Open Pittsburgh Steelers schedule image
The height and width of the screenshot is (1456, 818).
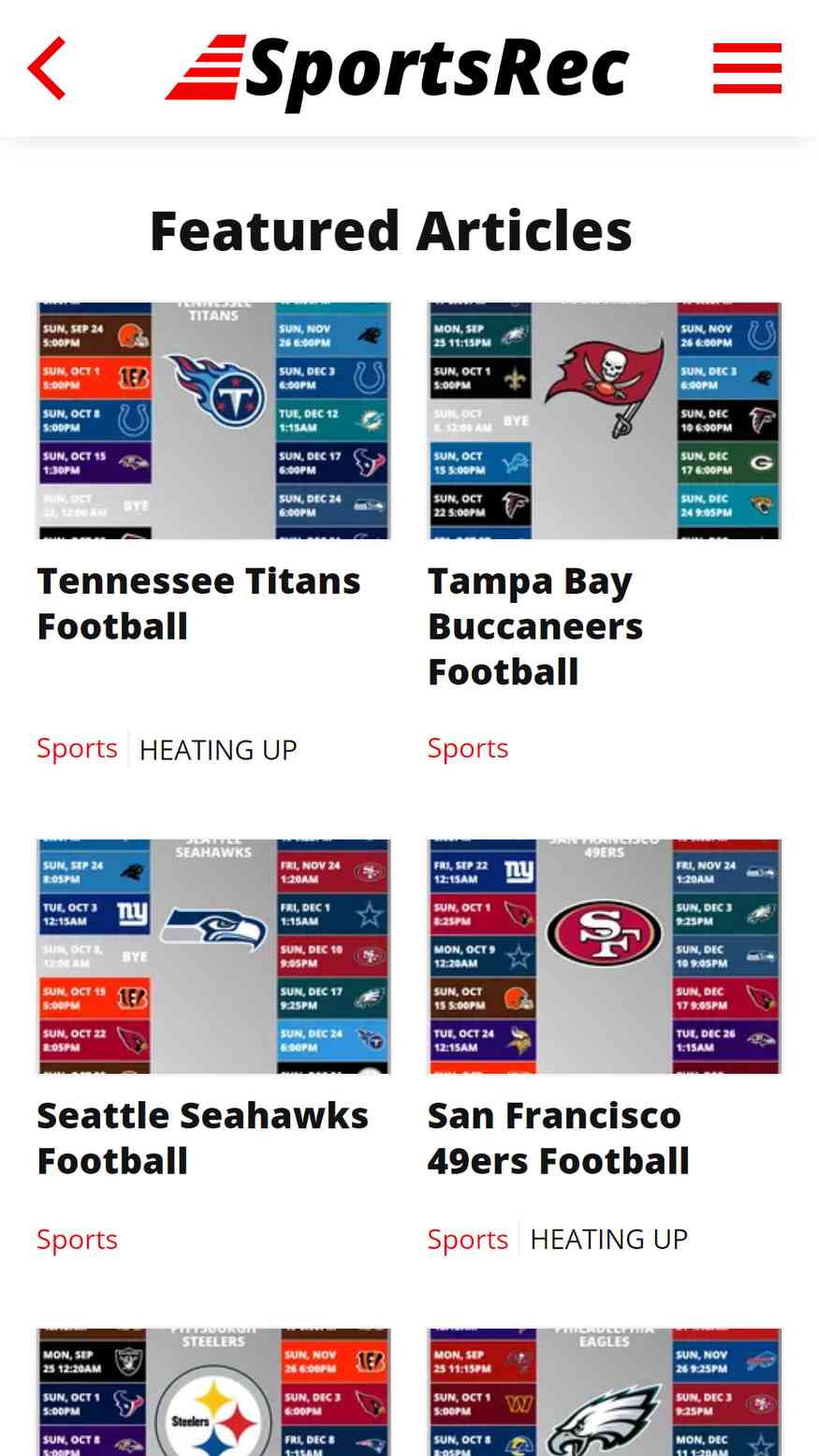(x=213, y=1391)
